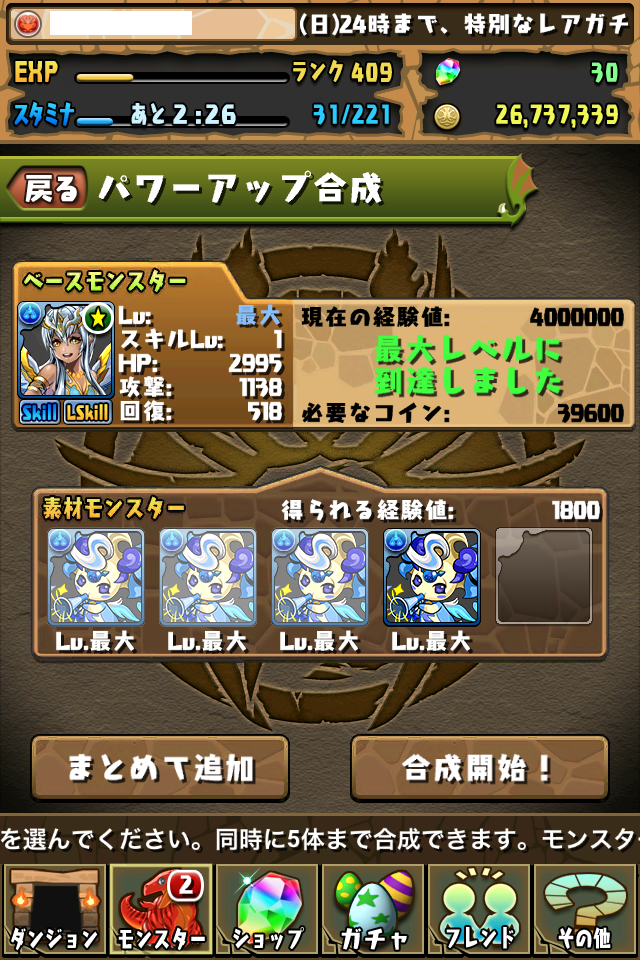Open the ガチャ tab
The width and height of the screenshot is (640, 960).
coord(373,908)
